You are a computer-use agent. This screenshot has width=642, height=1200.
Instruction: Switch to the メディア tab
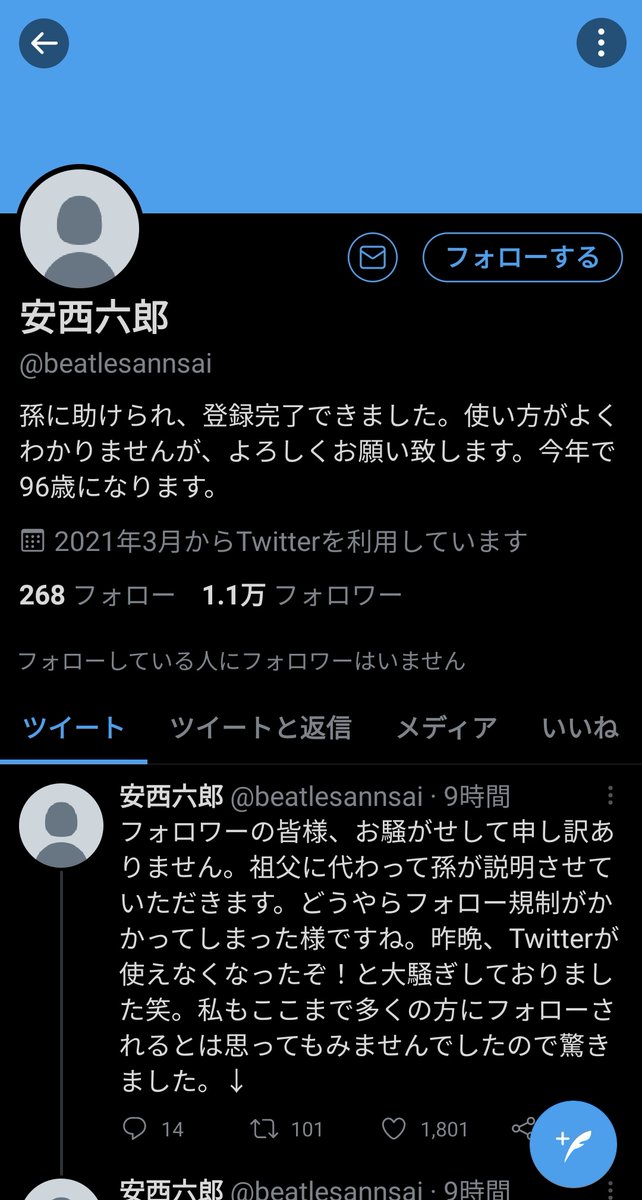[x=446, y=728]
